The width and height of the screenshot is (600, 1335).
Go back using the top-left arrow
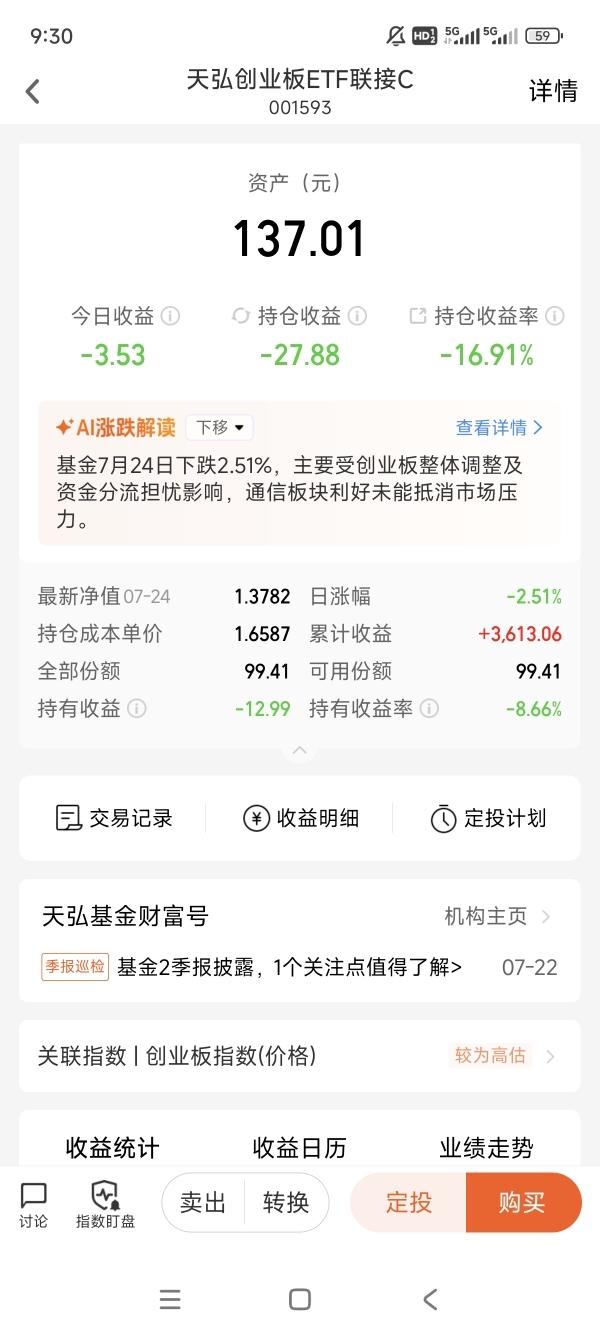(x=33, y=92)
